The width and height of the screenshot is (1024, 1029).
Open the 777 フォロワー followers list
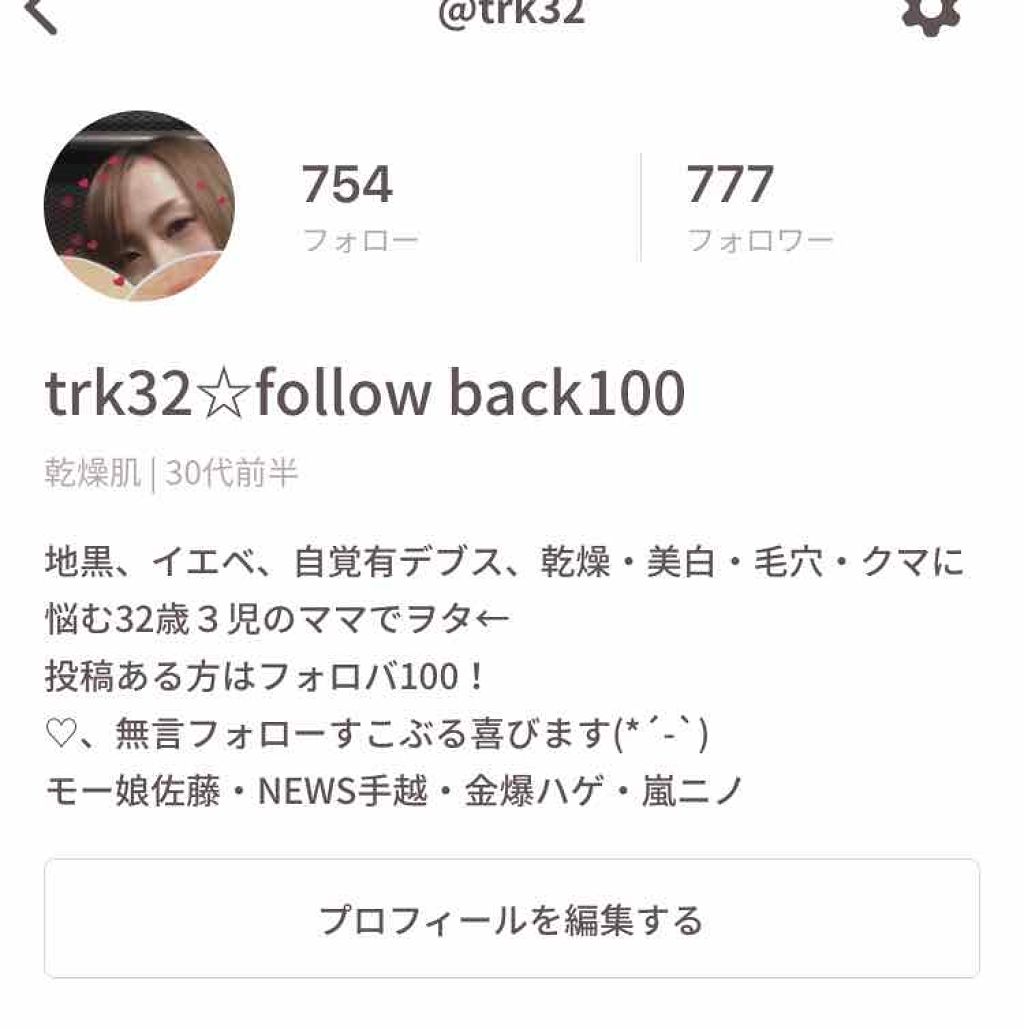click(x=758, y=208)
